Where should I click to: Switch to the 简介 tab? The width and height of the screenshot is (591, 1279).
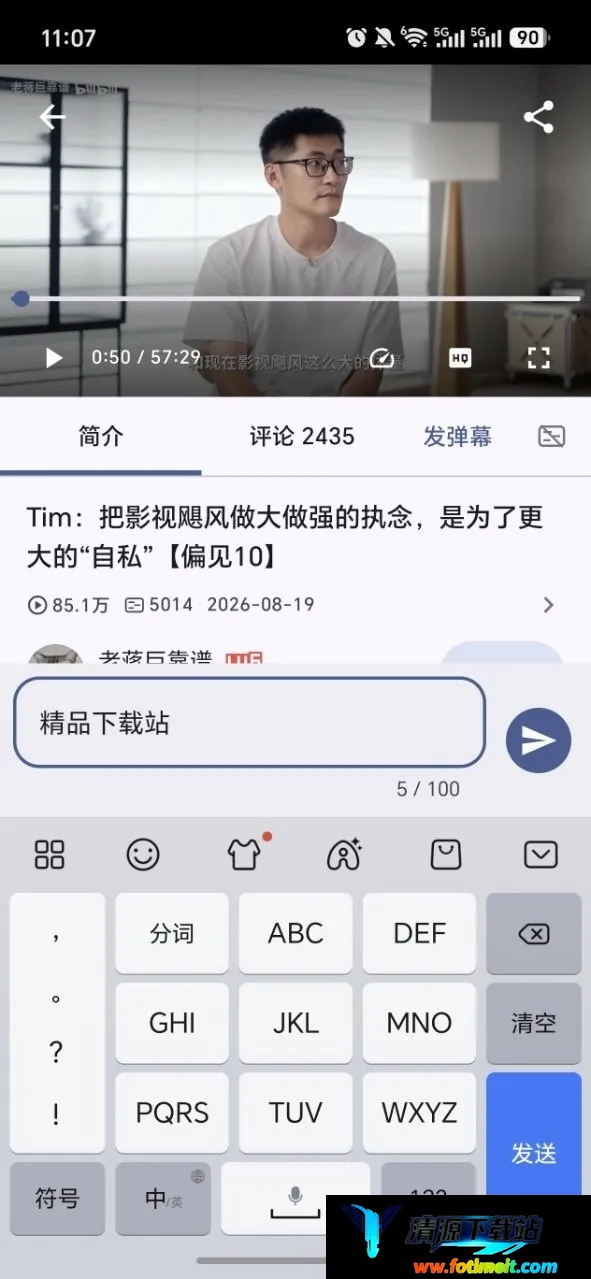click(x=101, y=436)
